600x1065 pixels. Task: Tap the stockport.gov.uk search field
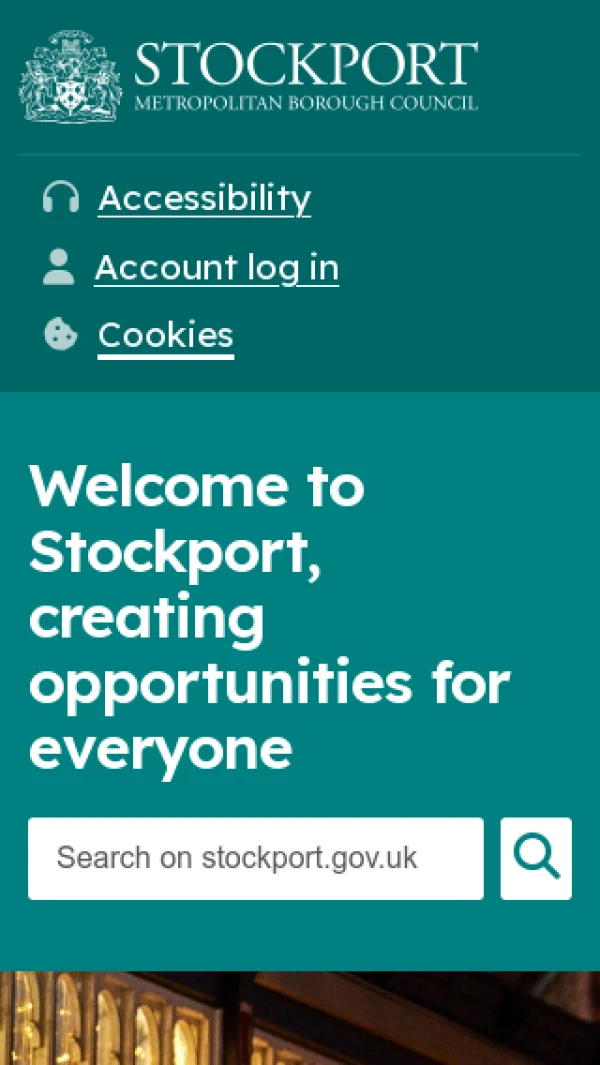[256, 858]
